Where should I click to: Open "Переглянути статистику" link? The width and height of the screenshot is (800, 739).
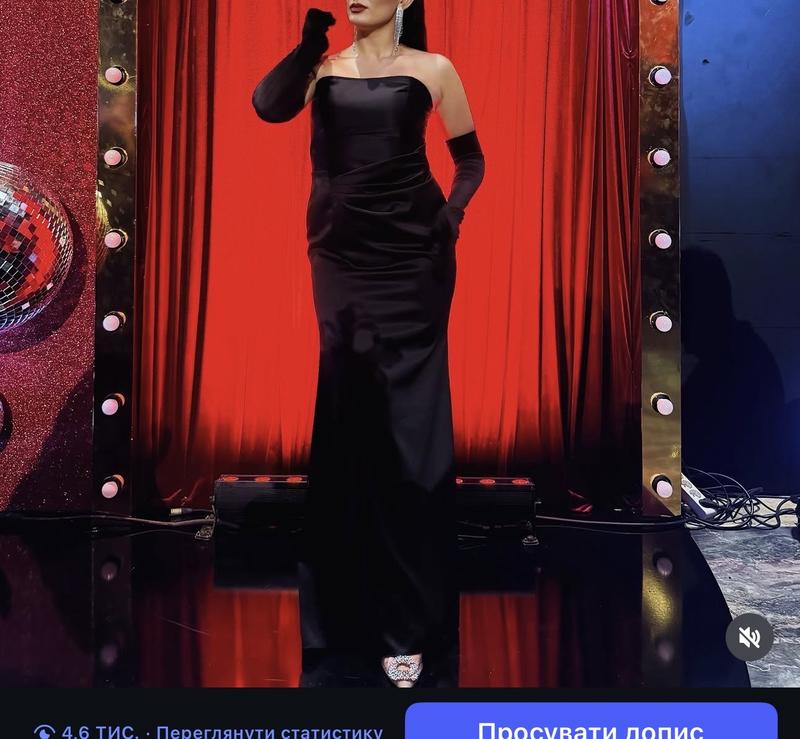(269, 732)
